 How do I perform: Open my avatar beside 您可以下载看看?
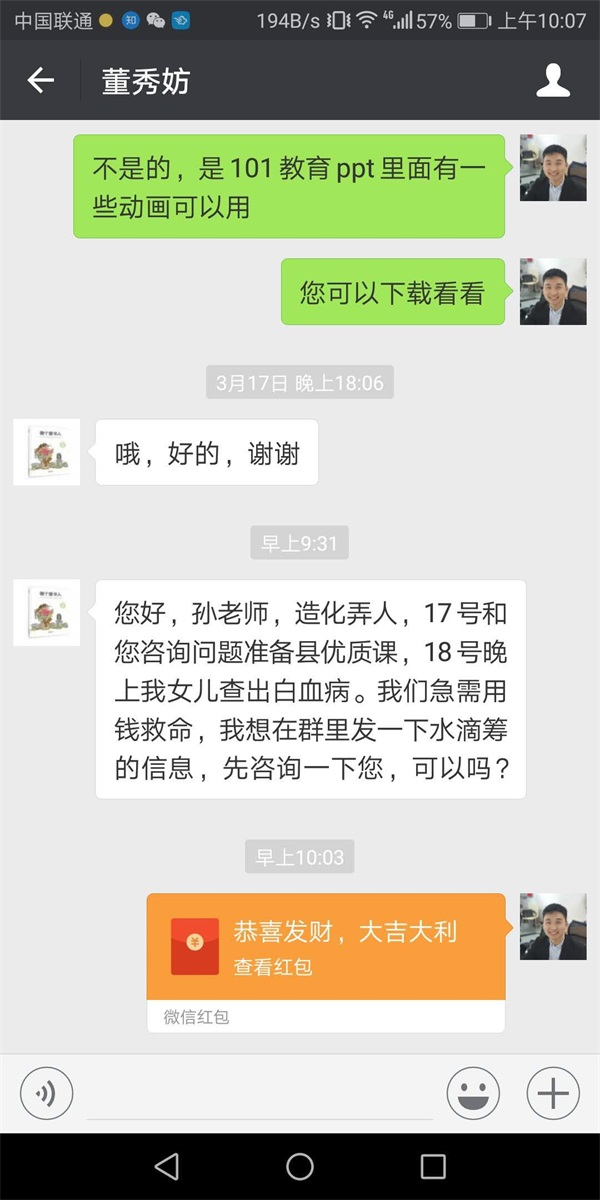(553, 291)
